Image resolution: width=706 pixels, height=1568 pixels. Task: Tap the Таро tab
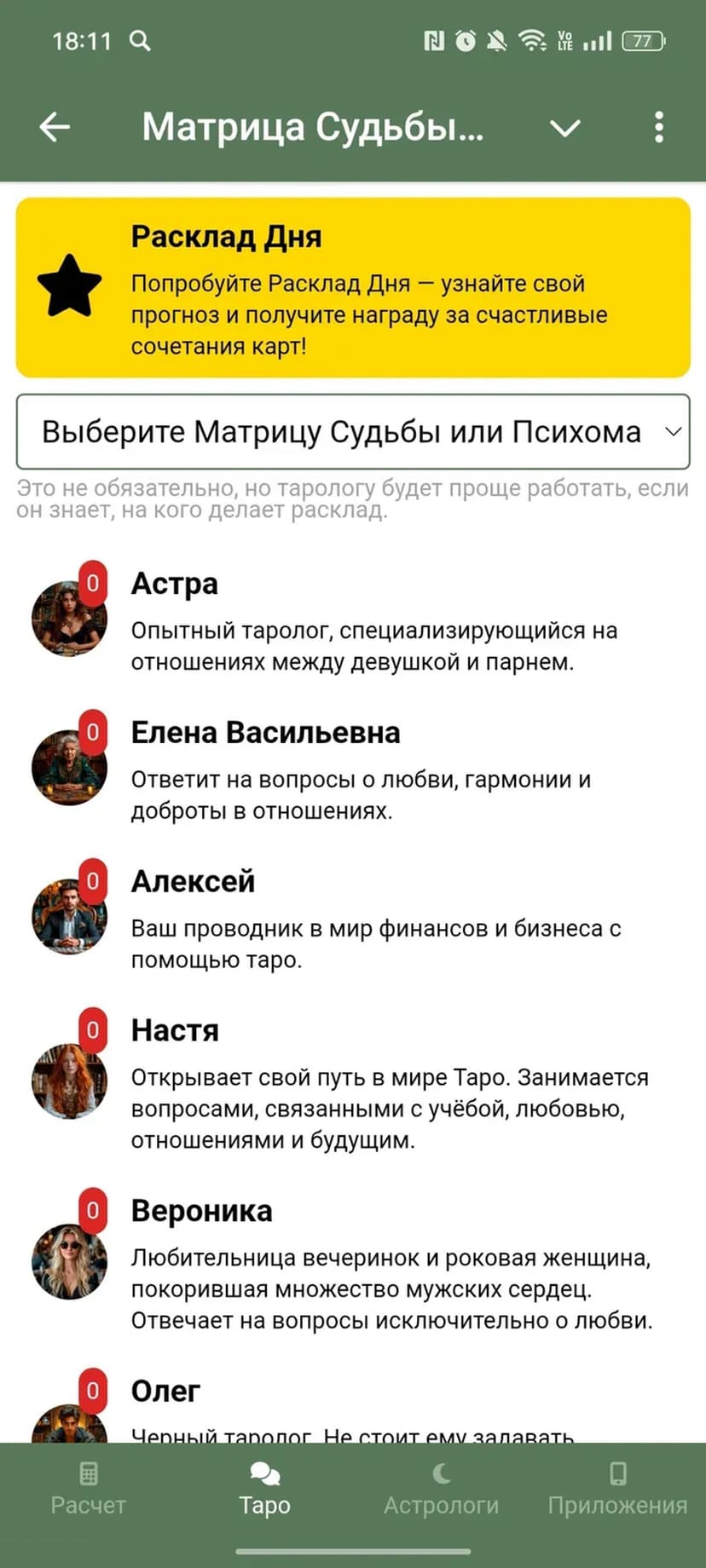click(264, 1490)
